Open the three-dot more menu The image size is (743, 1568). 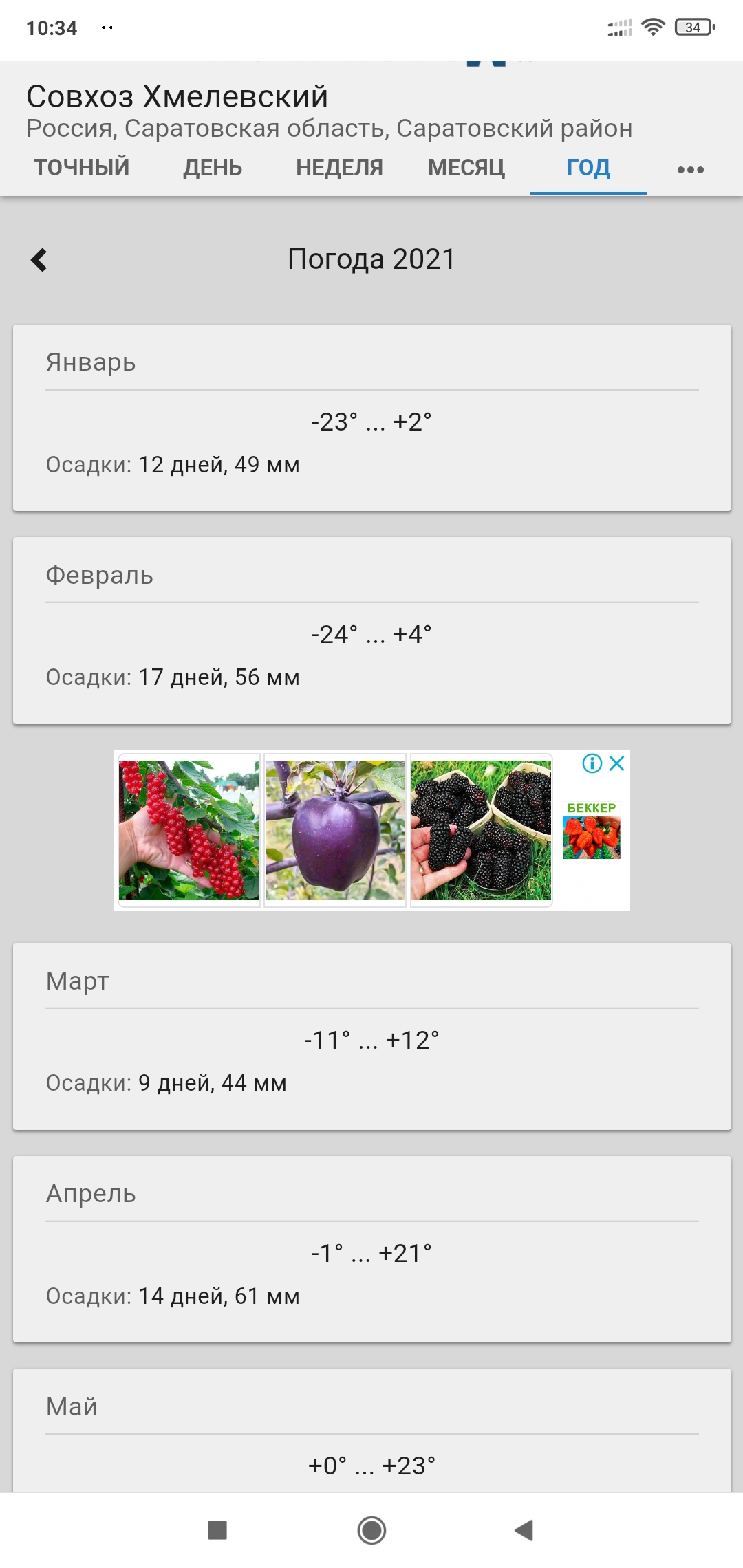[690, 170]
